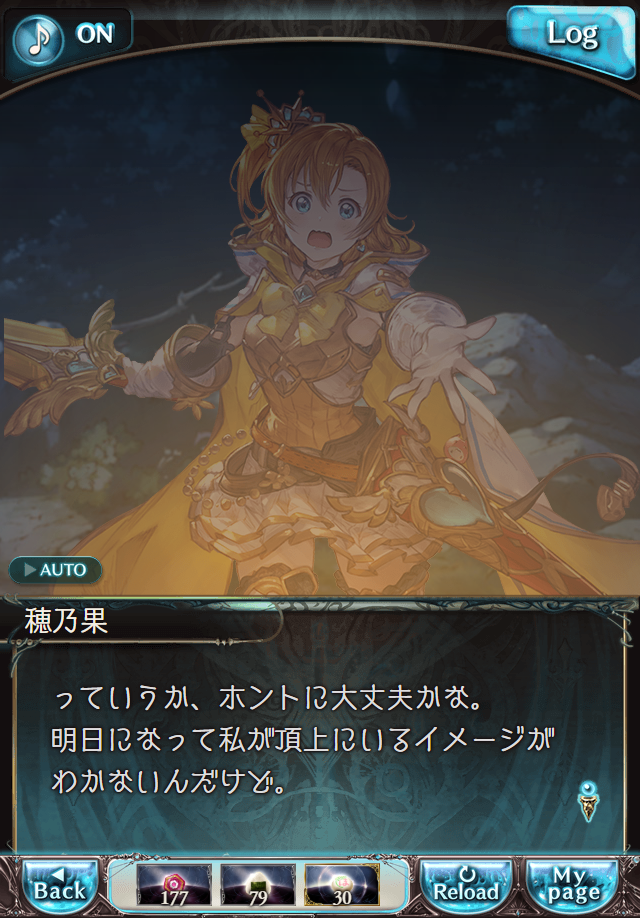Screen dimensions: 640x918
Task: Advance Honoka's dialogue text box
Action: (320, 740)
